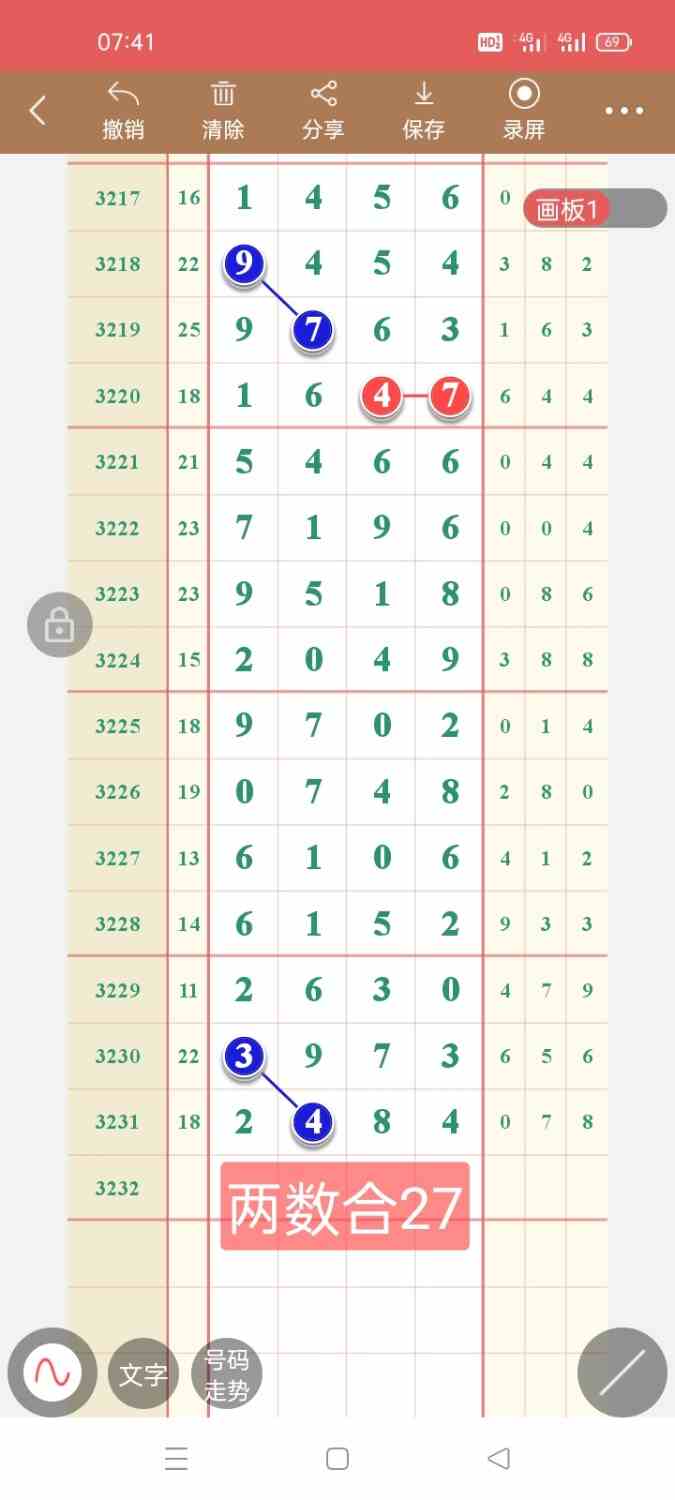Image resolution: width=675 pixels, height=1500 pixels.
Task: Select the straight line drawing tool
Action: click(622, 1372)
